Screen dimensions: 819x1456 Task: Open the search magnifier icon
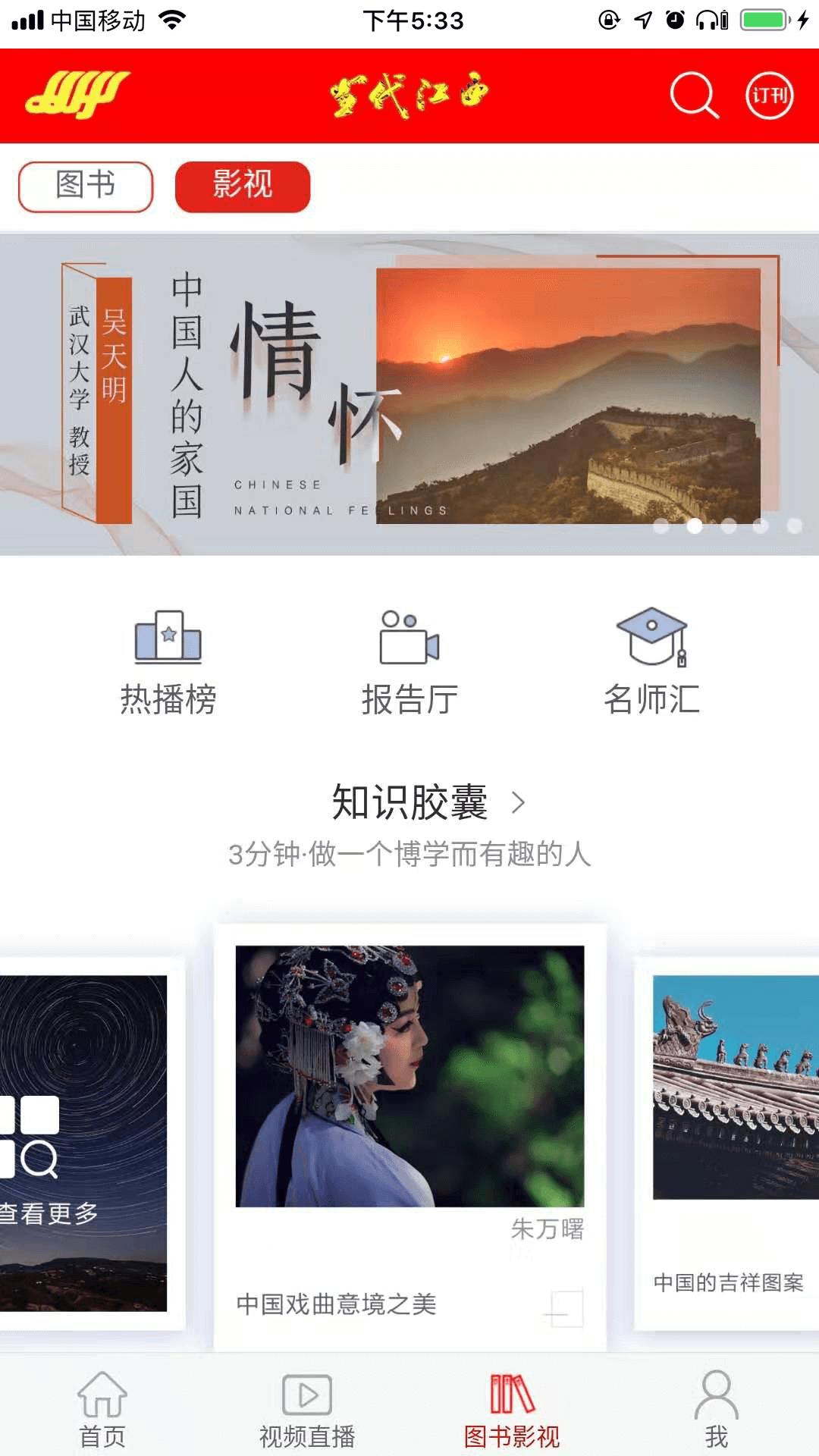[694, 96]
